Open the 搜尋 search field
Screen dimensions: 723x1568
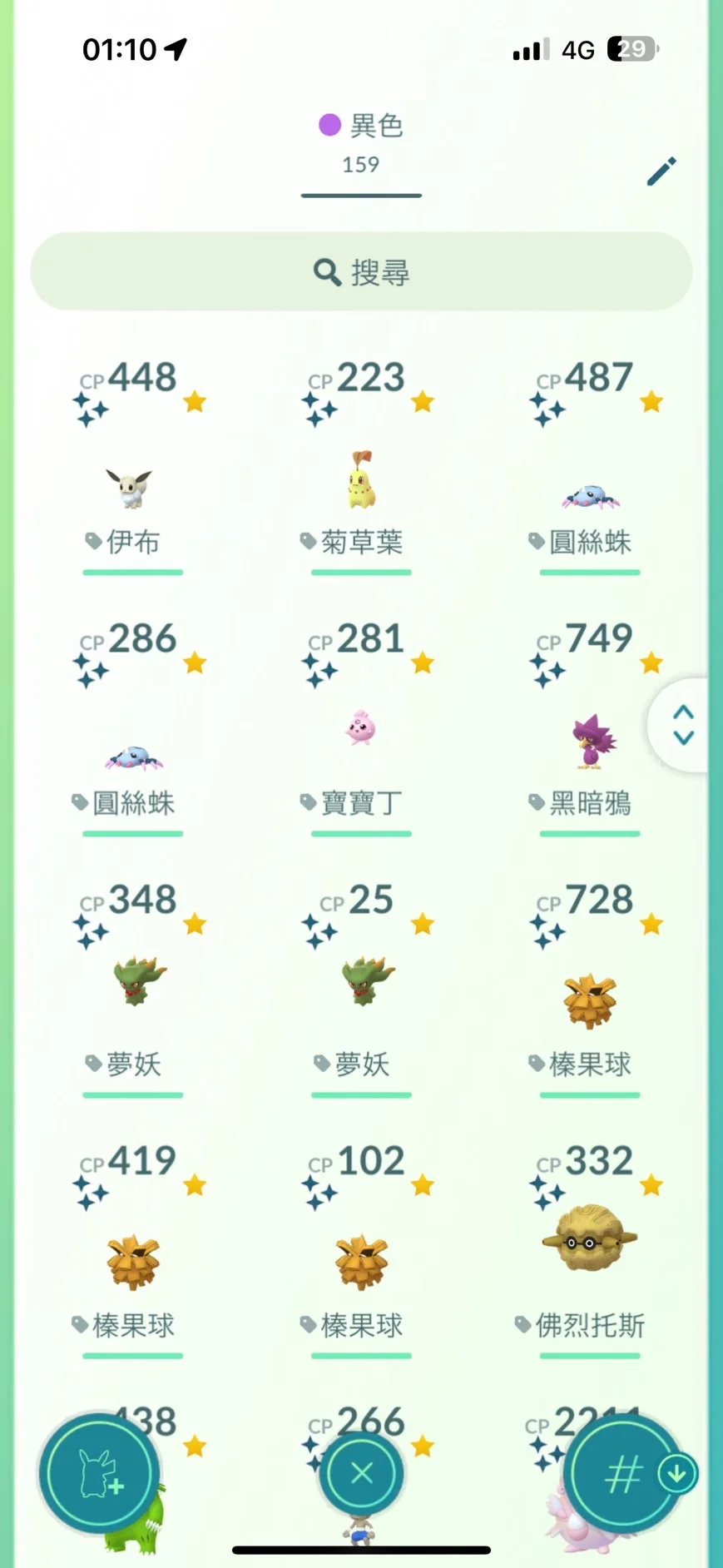click(x=361, y=272)
